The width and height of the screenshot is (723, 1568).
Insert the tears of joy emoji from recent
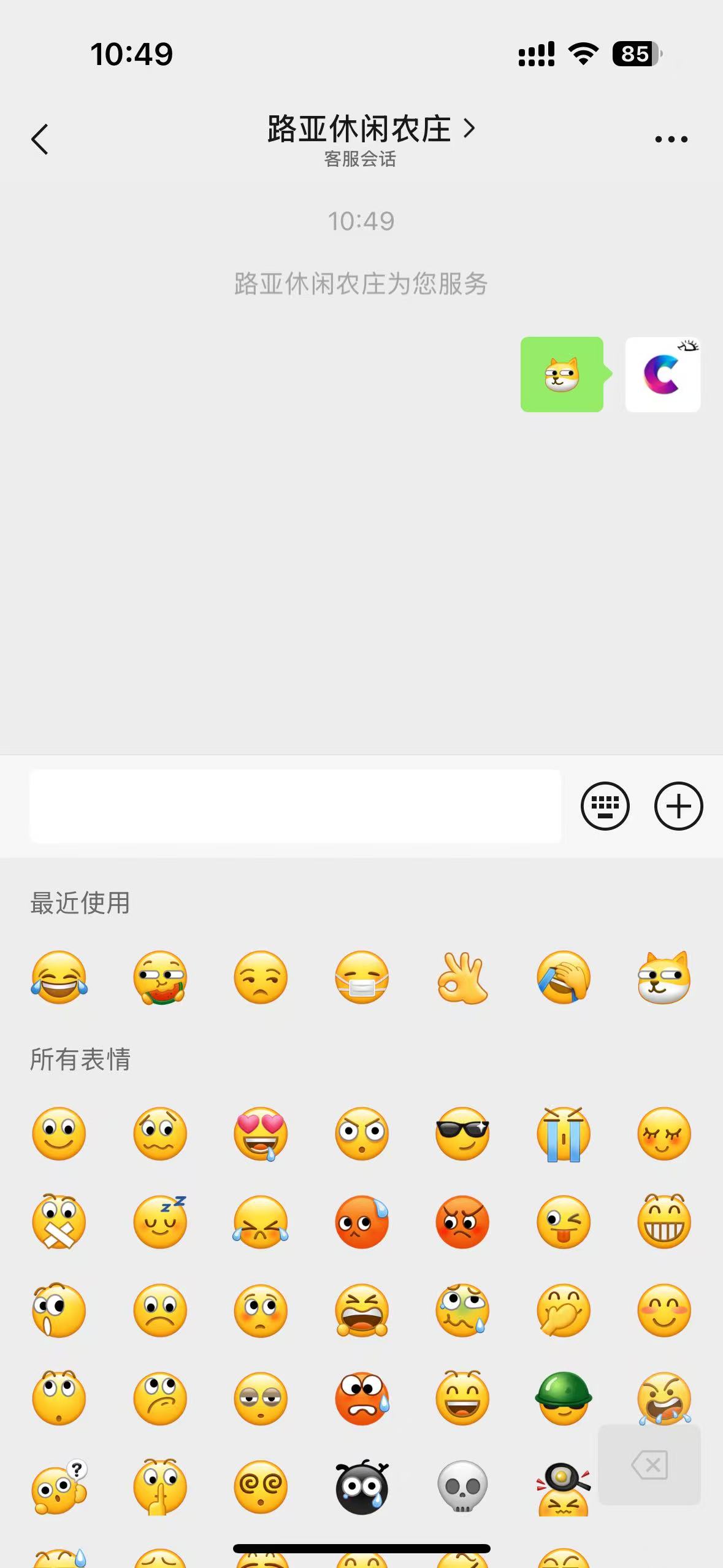click(x=59, y=977)
